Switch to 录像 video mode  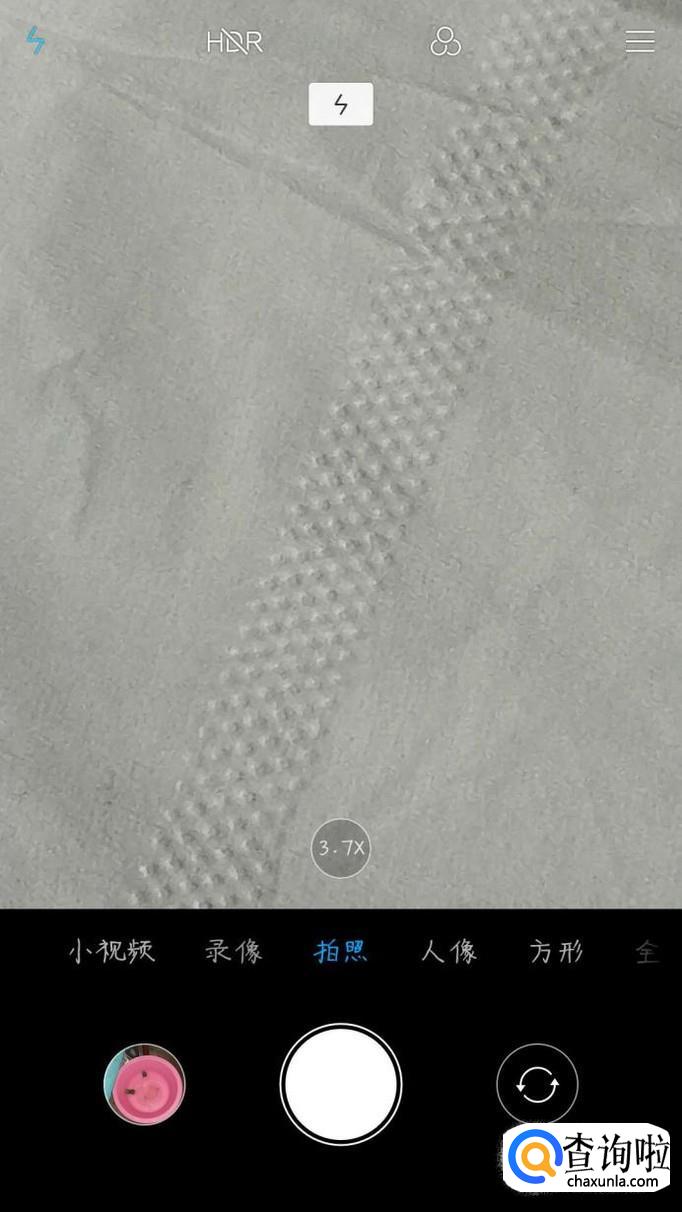pyautogui.click(x=233, y=950)
